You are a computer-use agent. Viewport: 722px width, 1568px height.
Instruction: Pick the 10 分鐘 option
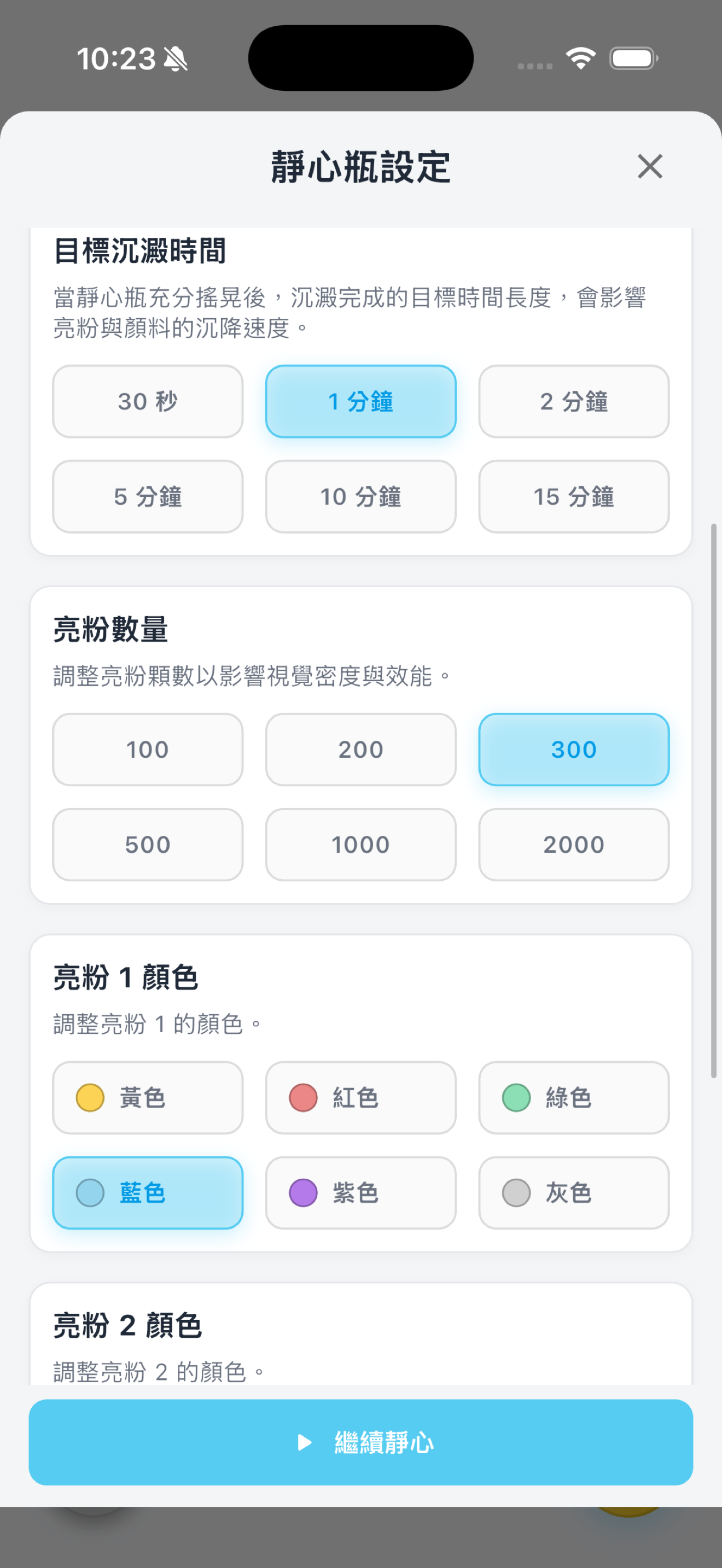361,496
